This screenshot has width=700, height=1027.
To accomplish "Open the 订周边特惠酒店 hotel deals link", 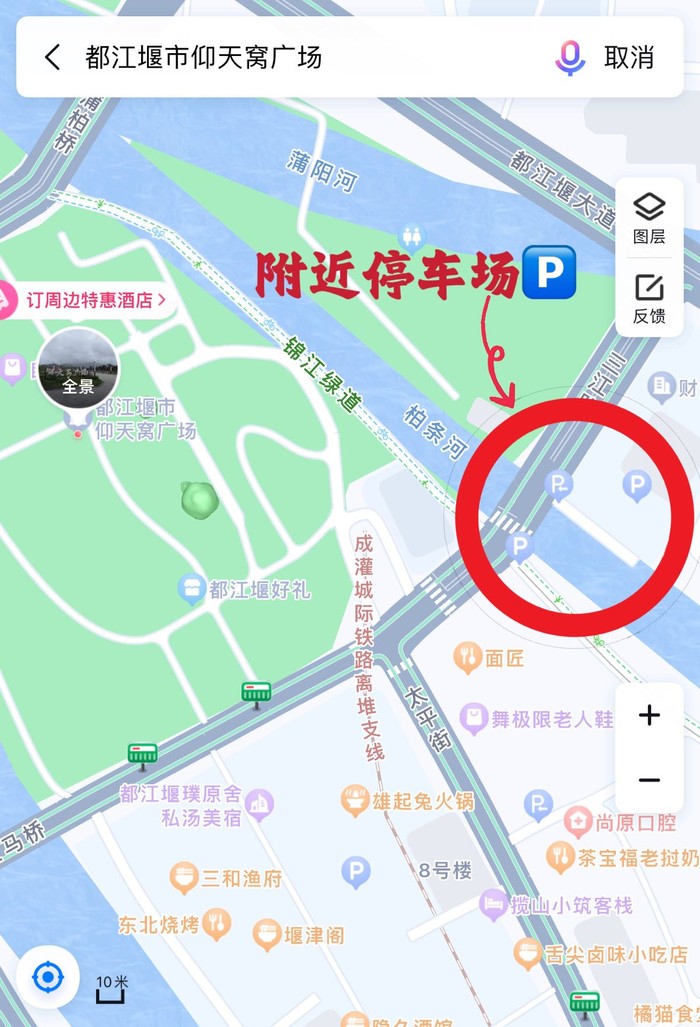I will 85,299.
